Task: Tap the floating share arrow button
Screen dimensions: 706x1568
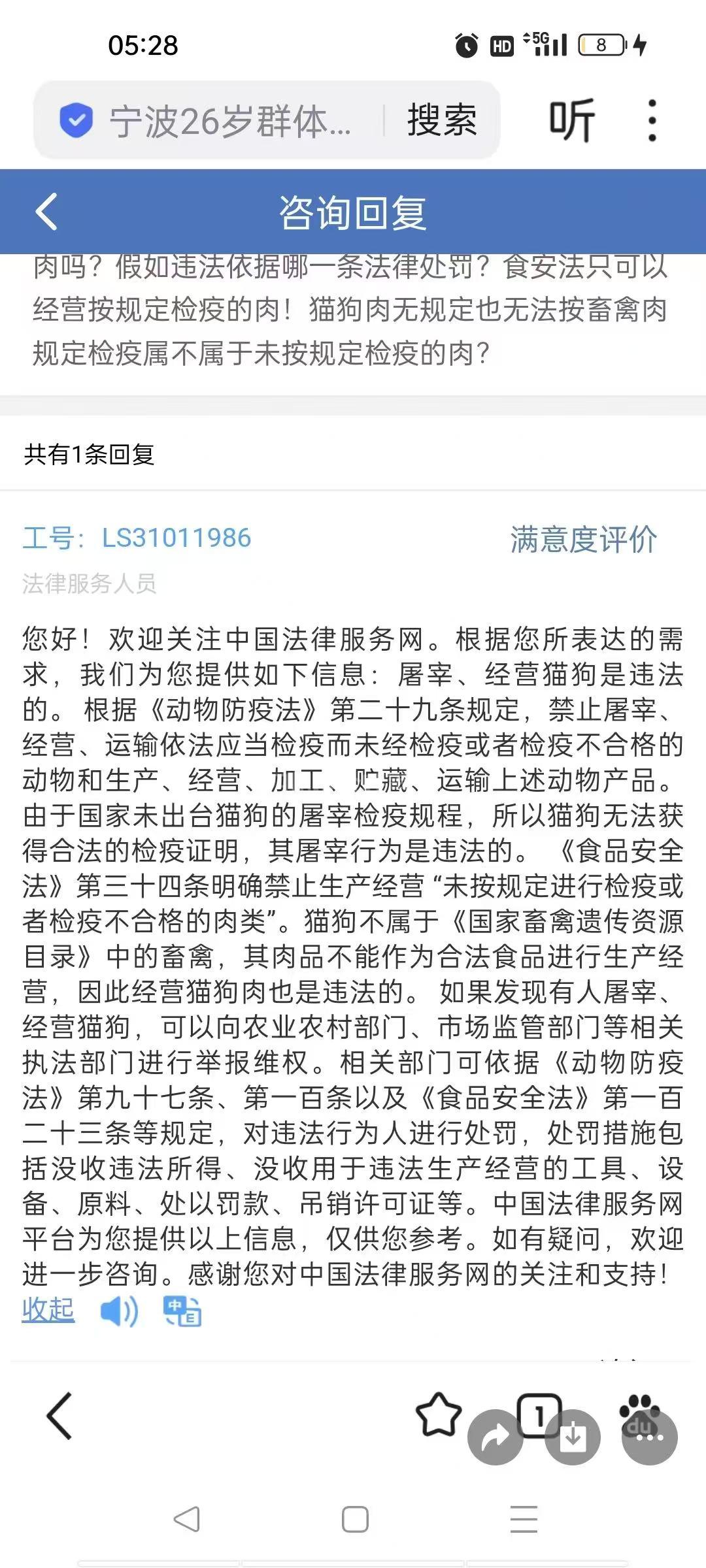Action: coord(495,1437)
